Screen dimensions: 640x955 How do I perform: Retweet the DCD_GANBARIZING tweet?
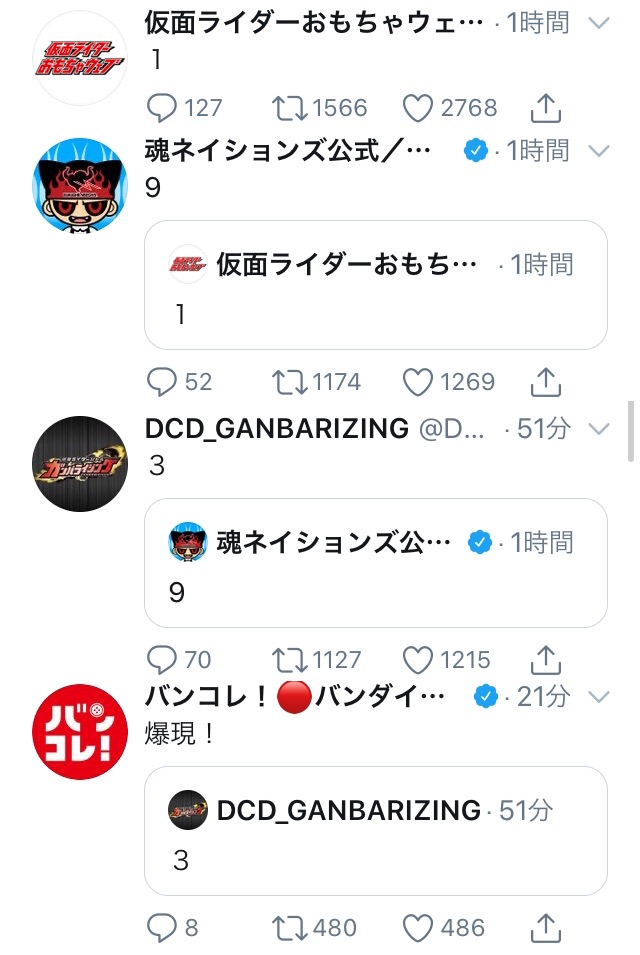click(290, 659)
